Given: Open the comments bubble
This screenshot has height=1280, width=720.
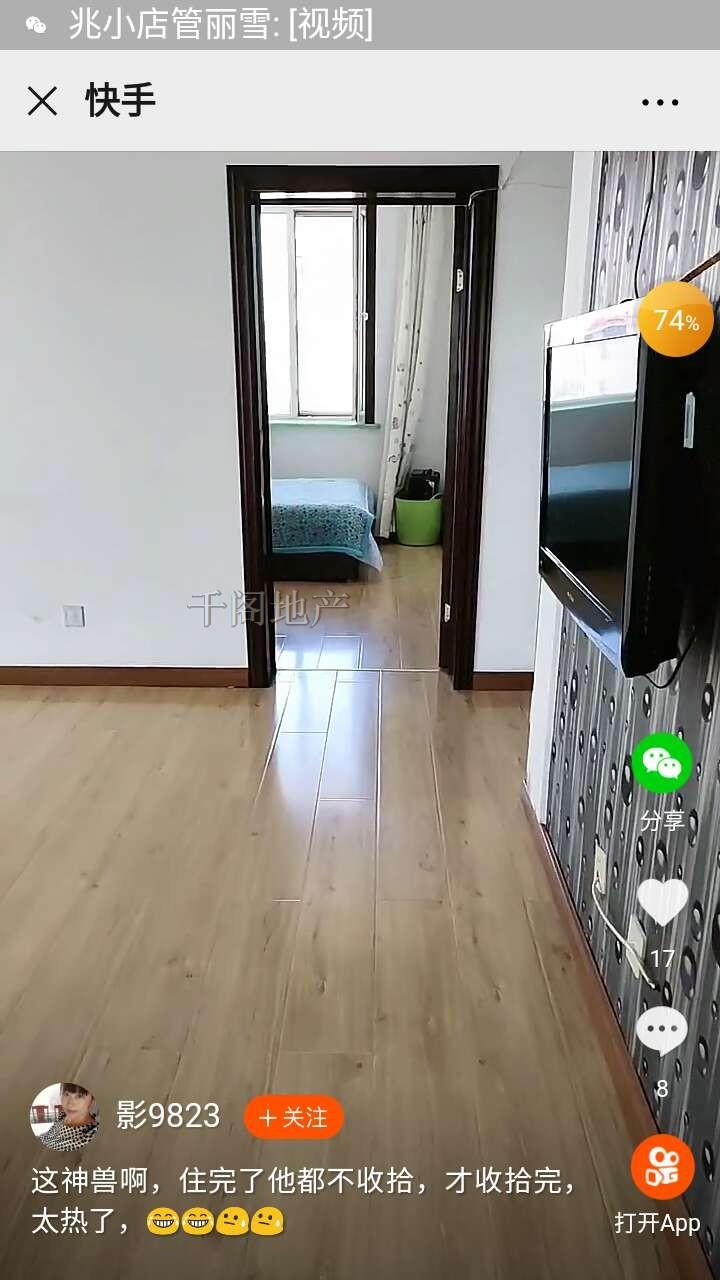Looking at the screenshot, I should pos(662,1031).
